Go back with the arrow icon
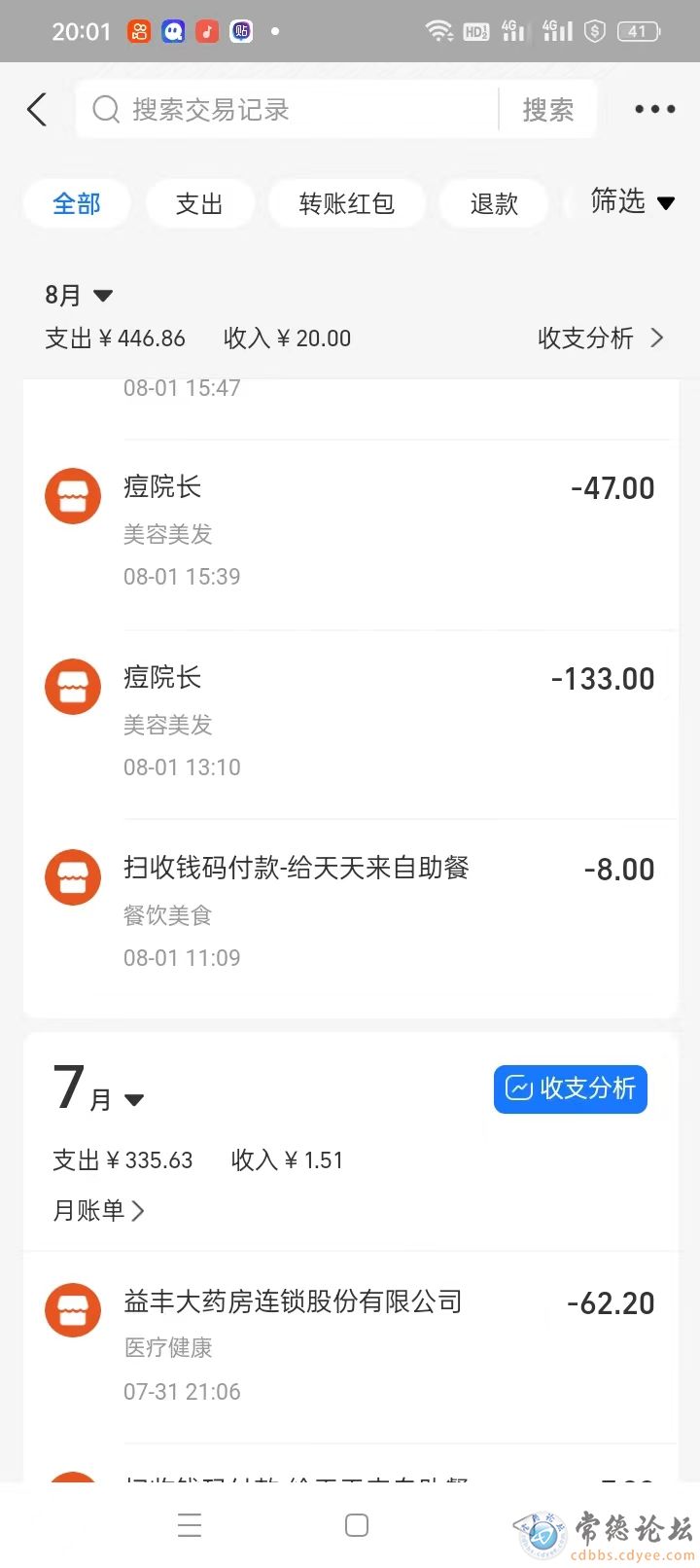Image resolution: width=700 pixels, height=1568 pixels. (37, 110)
